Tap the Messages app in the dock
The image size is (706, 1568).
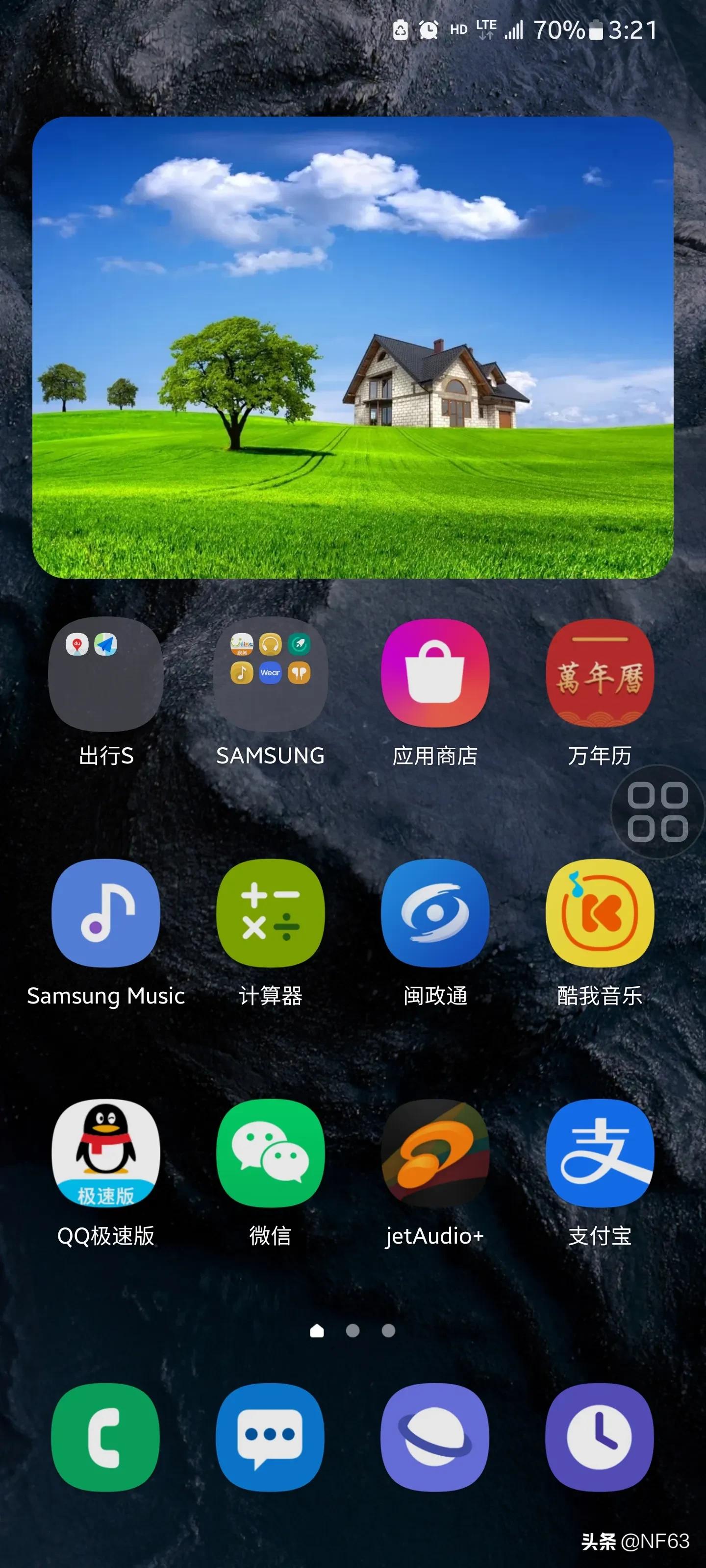(x=270, y=1437)
